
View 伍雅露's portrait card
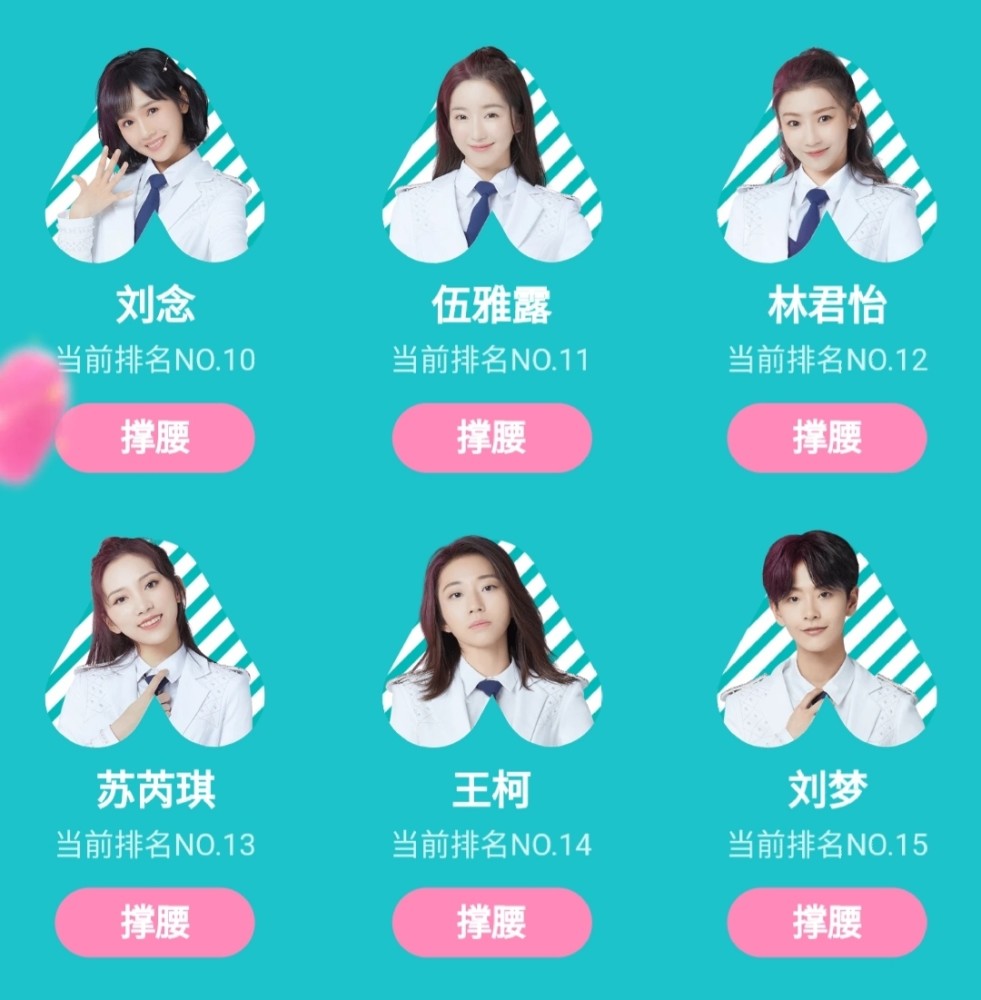click(x=491, y=160)
